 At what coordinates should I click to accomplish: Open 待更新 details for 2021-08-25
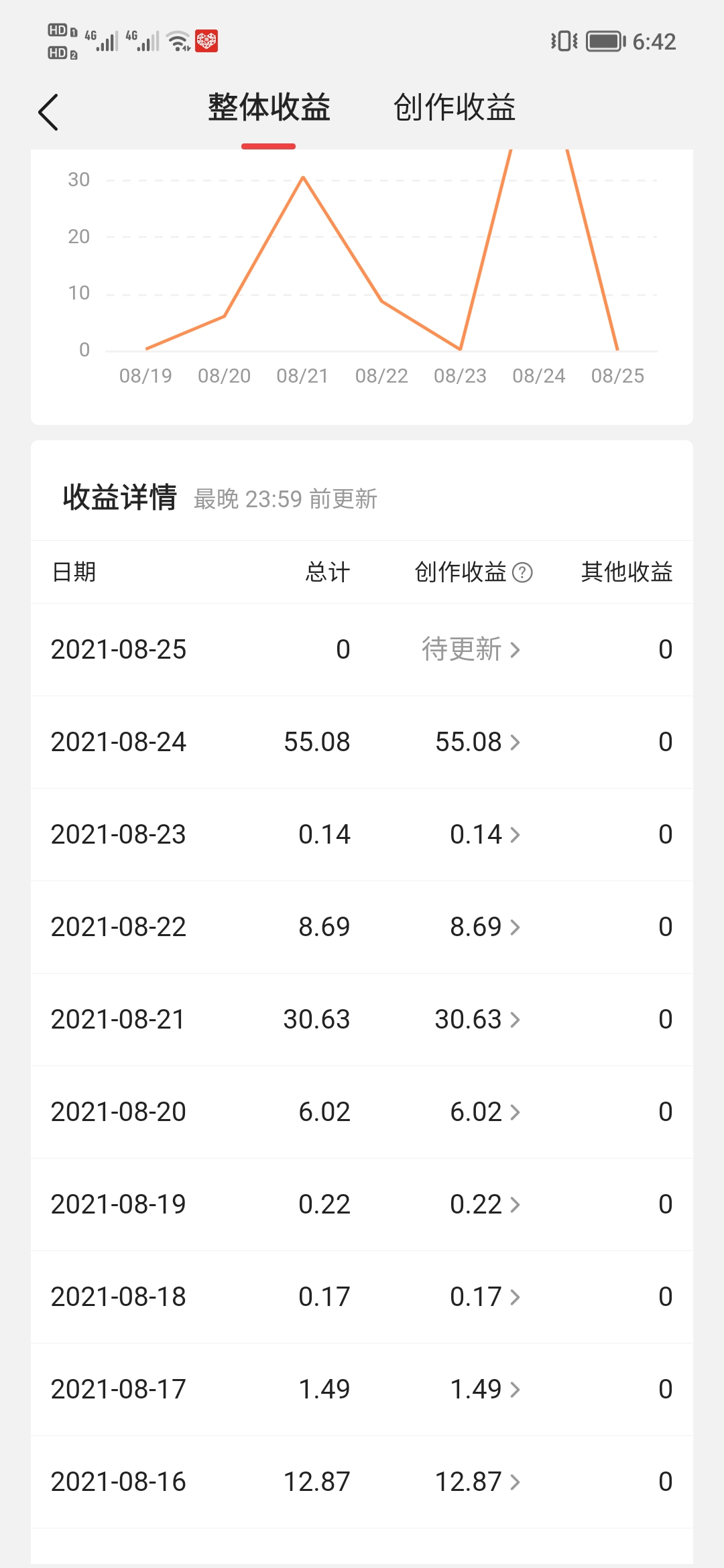(x=471, y=649)
